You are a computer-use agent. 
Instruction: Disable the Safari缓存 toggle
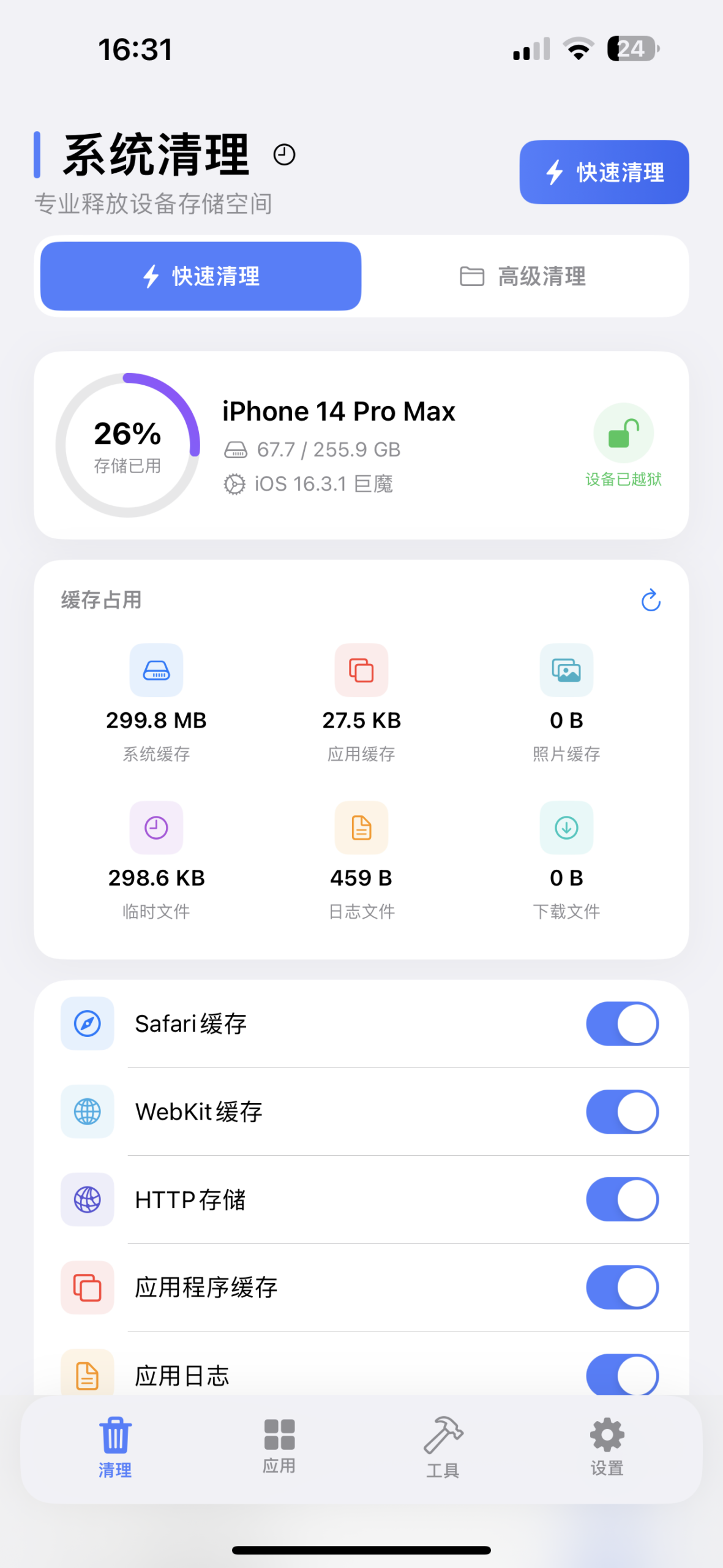(623, 1023)
